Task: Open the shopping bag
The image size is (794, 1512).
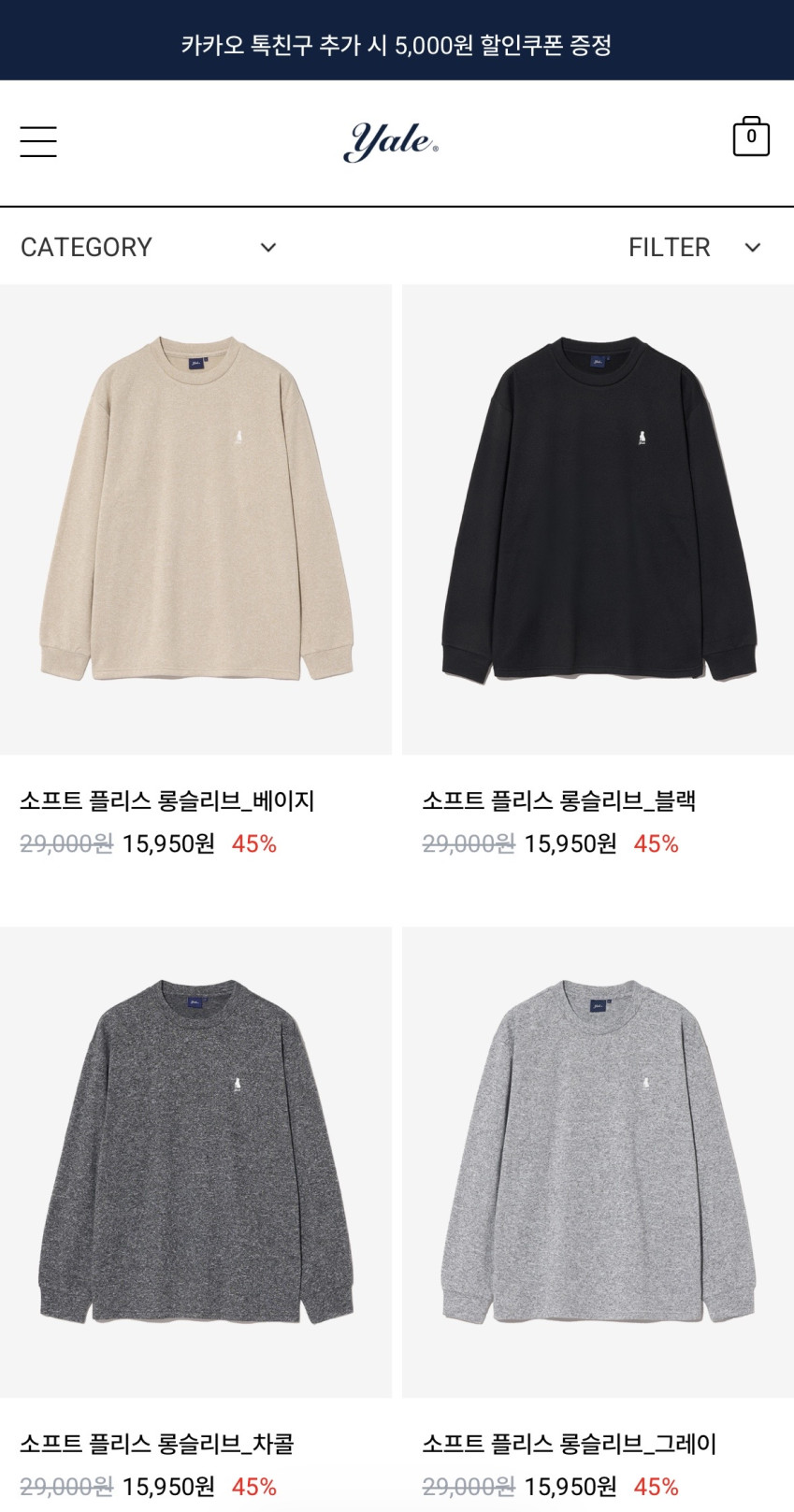Action: [750, 138]
